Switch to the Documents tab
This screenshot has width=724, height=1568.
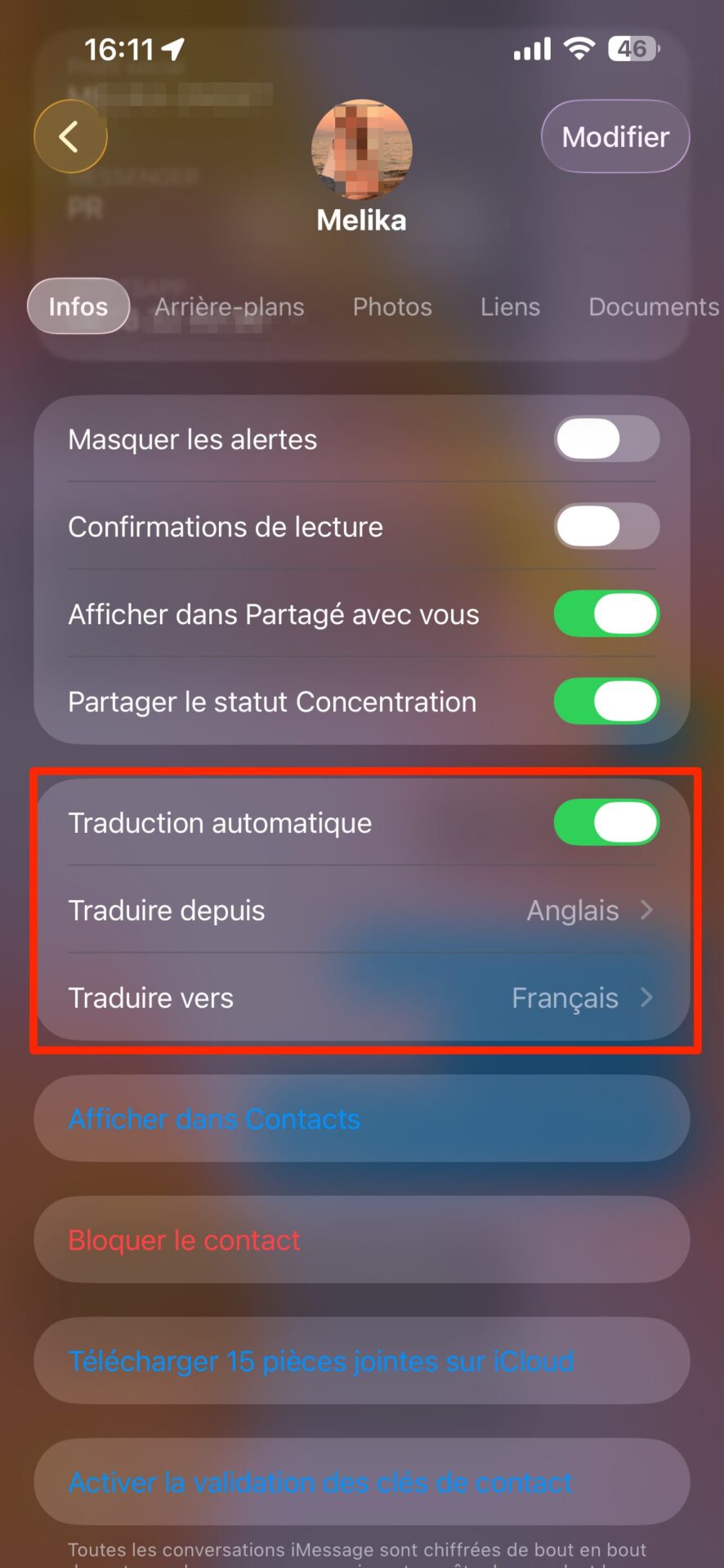coord(654,307)
